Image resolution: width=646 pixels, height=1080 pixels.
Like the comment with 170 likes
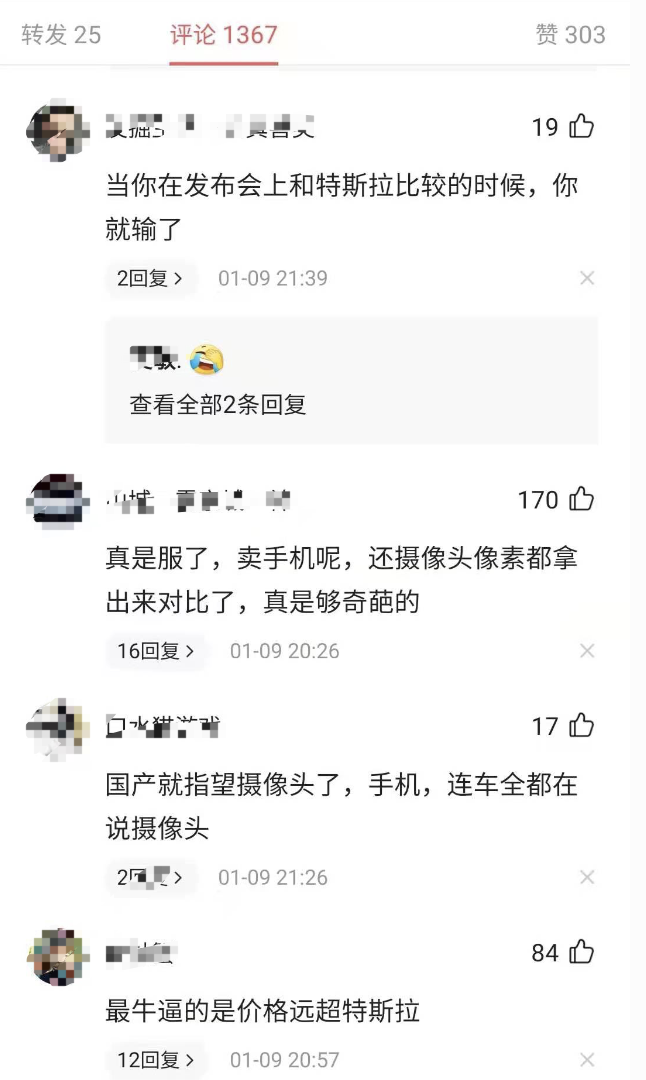[581, 500]
